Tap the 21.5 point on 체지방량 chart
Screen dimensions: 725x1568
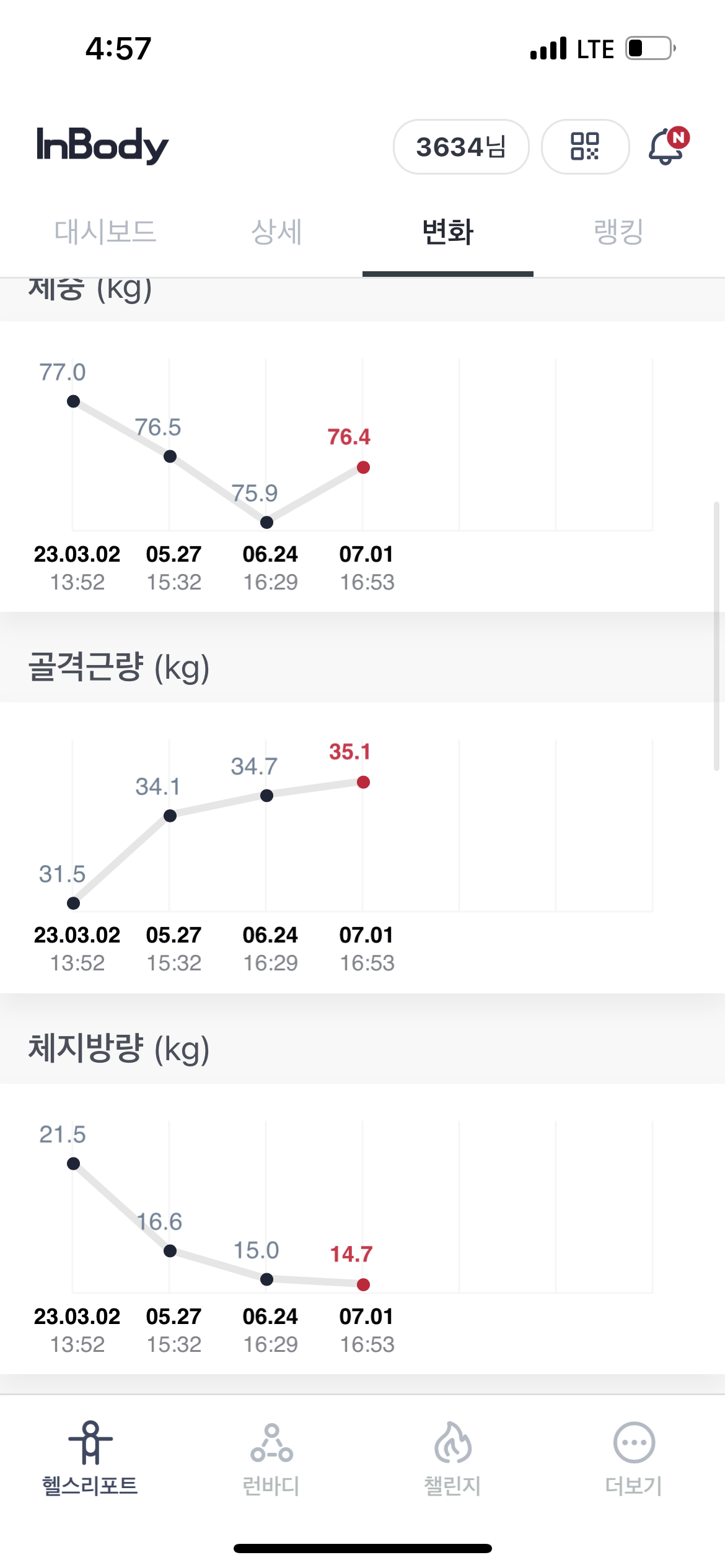click(74, 1164)
